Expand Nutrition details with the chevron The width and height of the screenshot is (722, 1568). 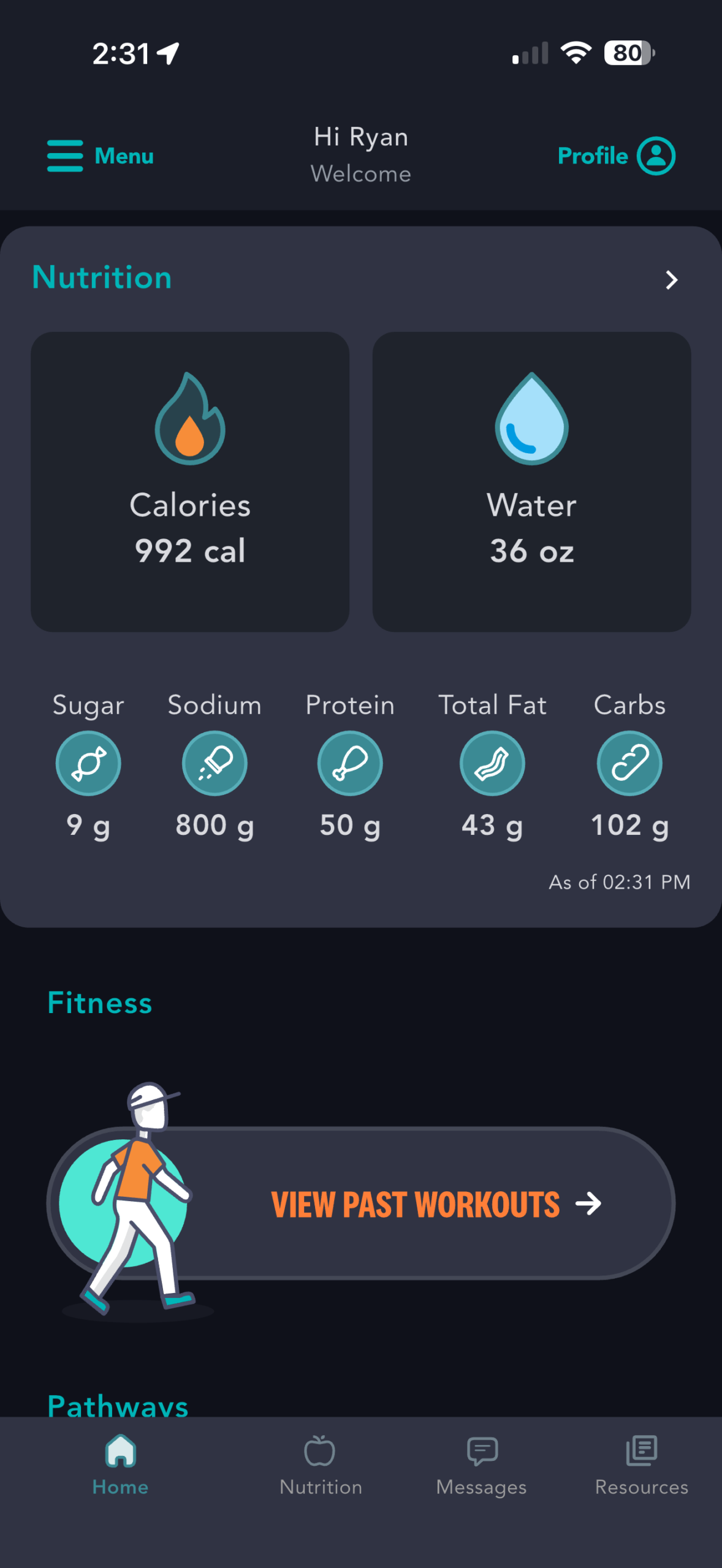tap(671, 280)
